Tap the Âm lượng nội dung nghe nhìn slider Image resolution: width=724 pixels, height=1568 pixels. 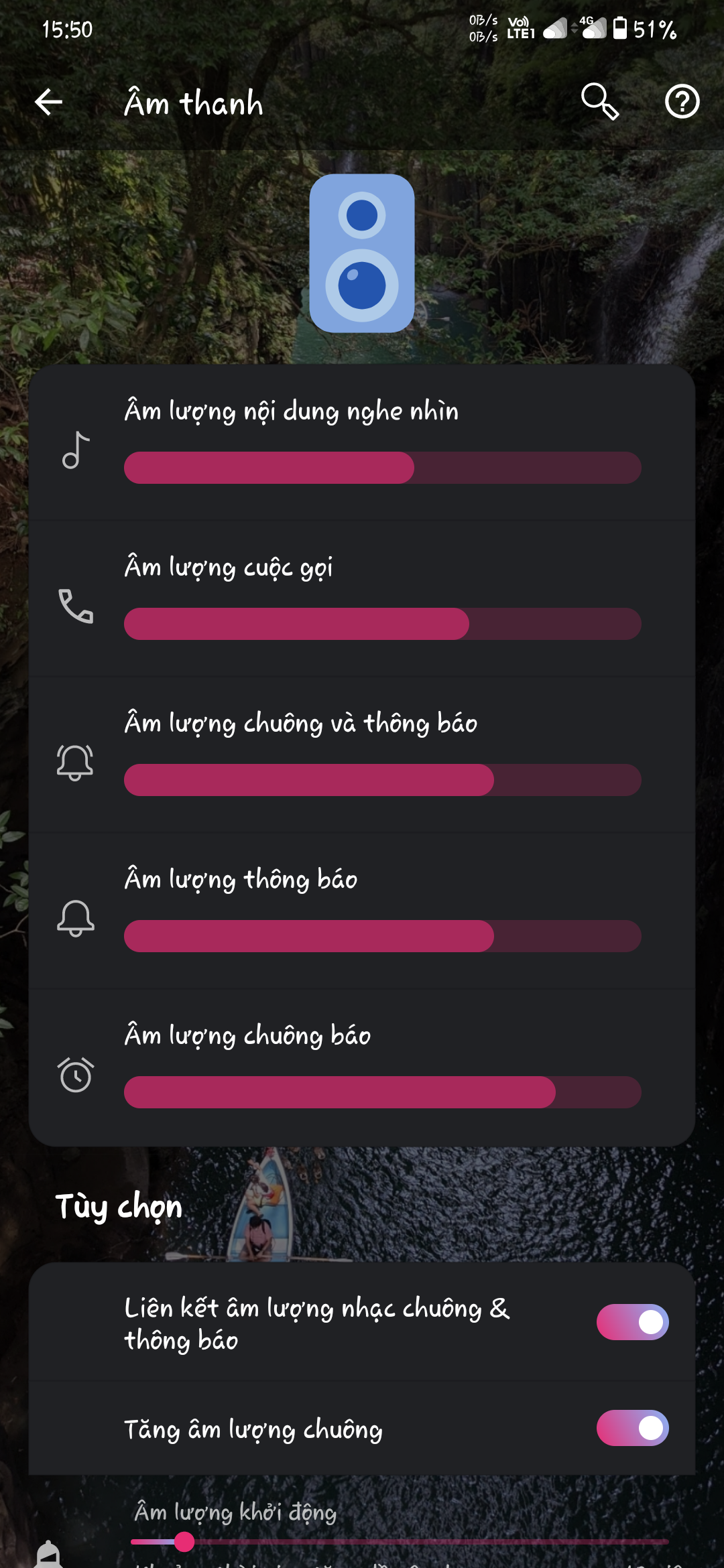click(x=382, y=468)
